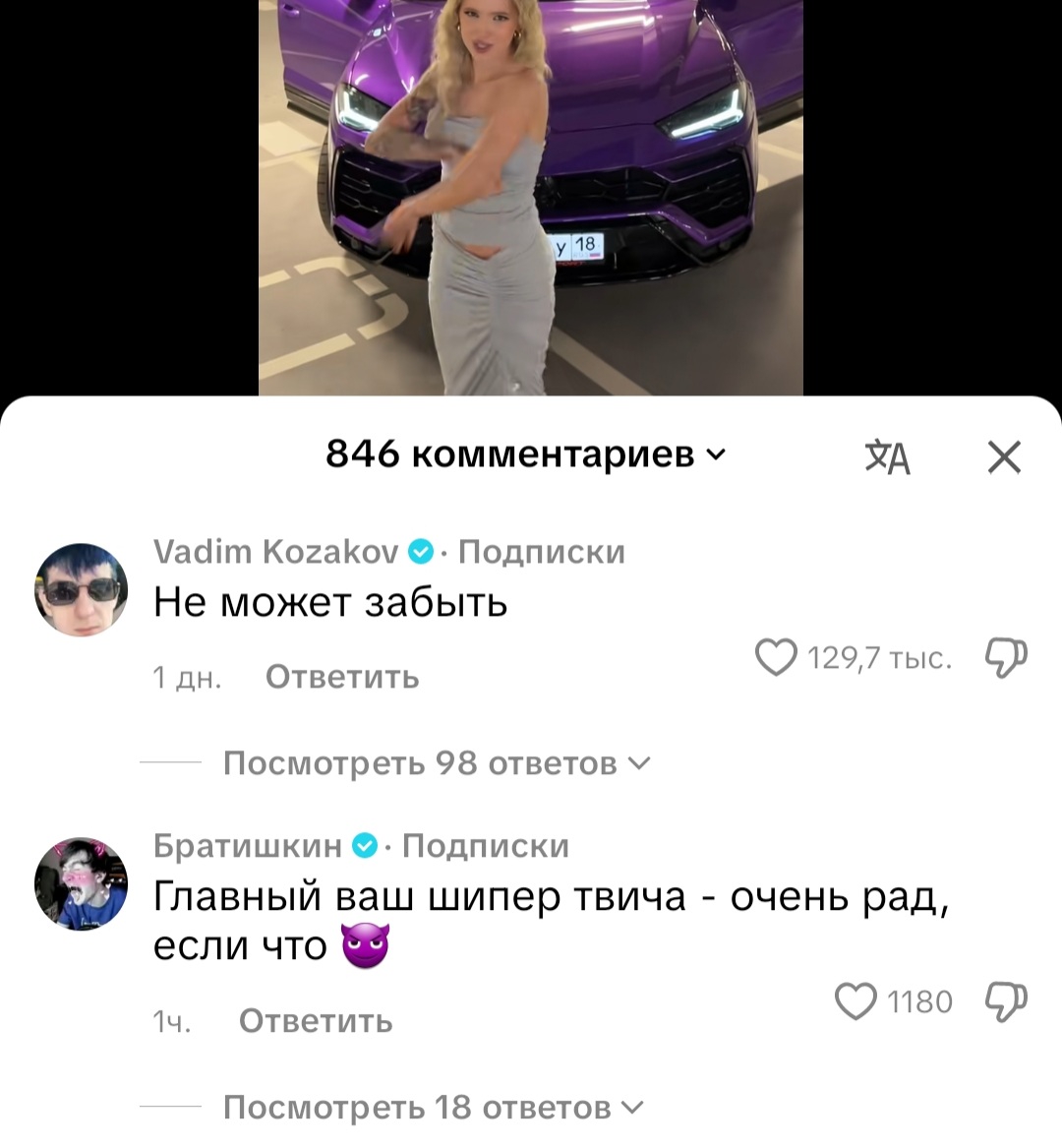Translate the comments with the translation icon
Screen dimensions: 1062x1148
[x=887, y=457]
